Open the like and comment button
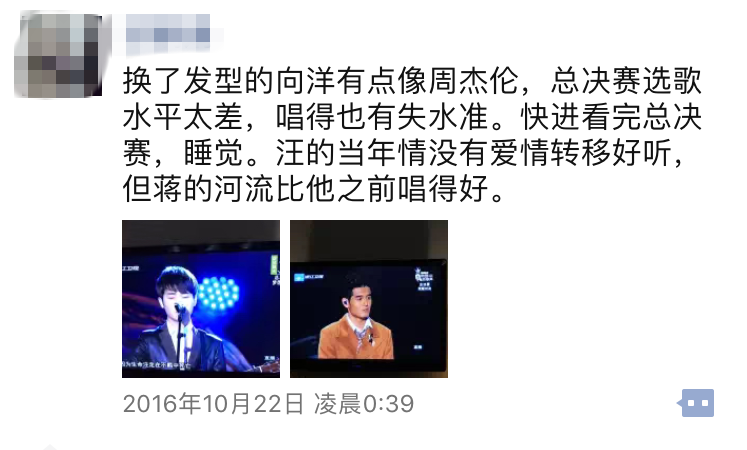The width and height of the screenshot is (747, 450). (697, 403)
